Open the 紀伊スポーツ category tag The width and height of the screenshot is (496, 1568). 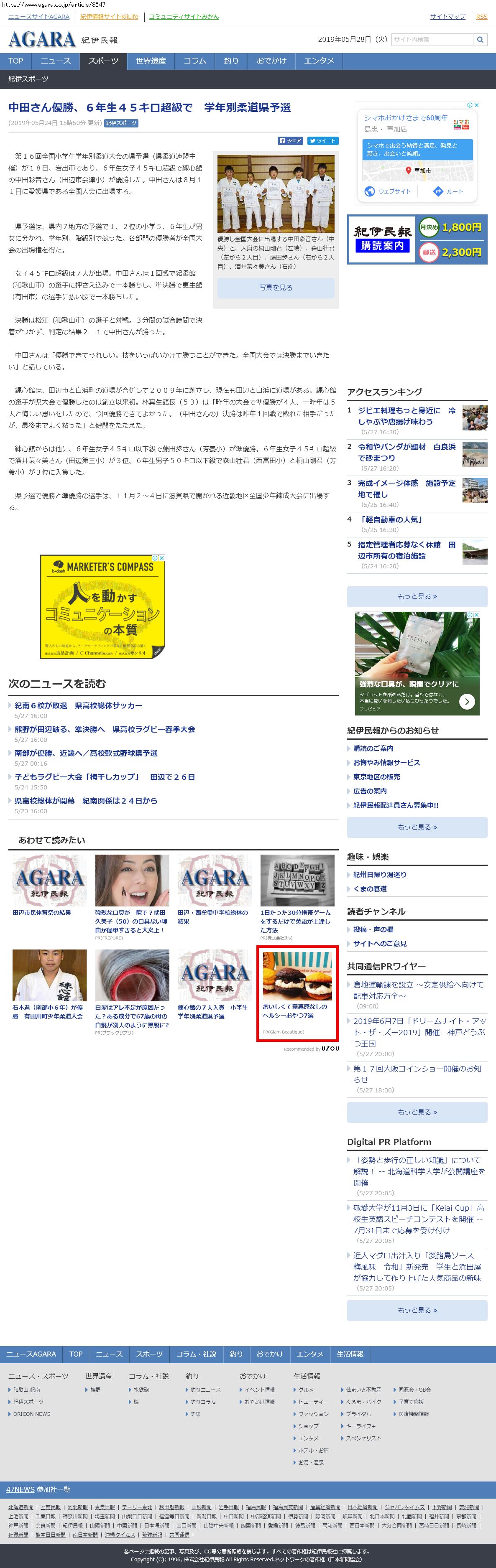pyautogui.click(x=121, y=123)
